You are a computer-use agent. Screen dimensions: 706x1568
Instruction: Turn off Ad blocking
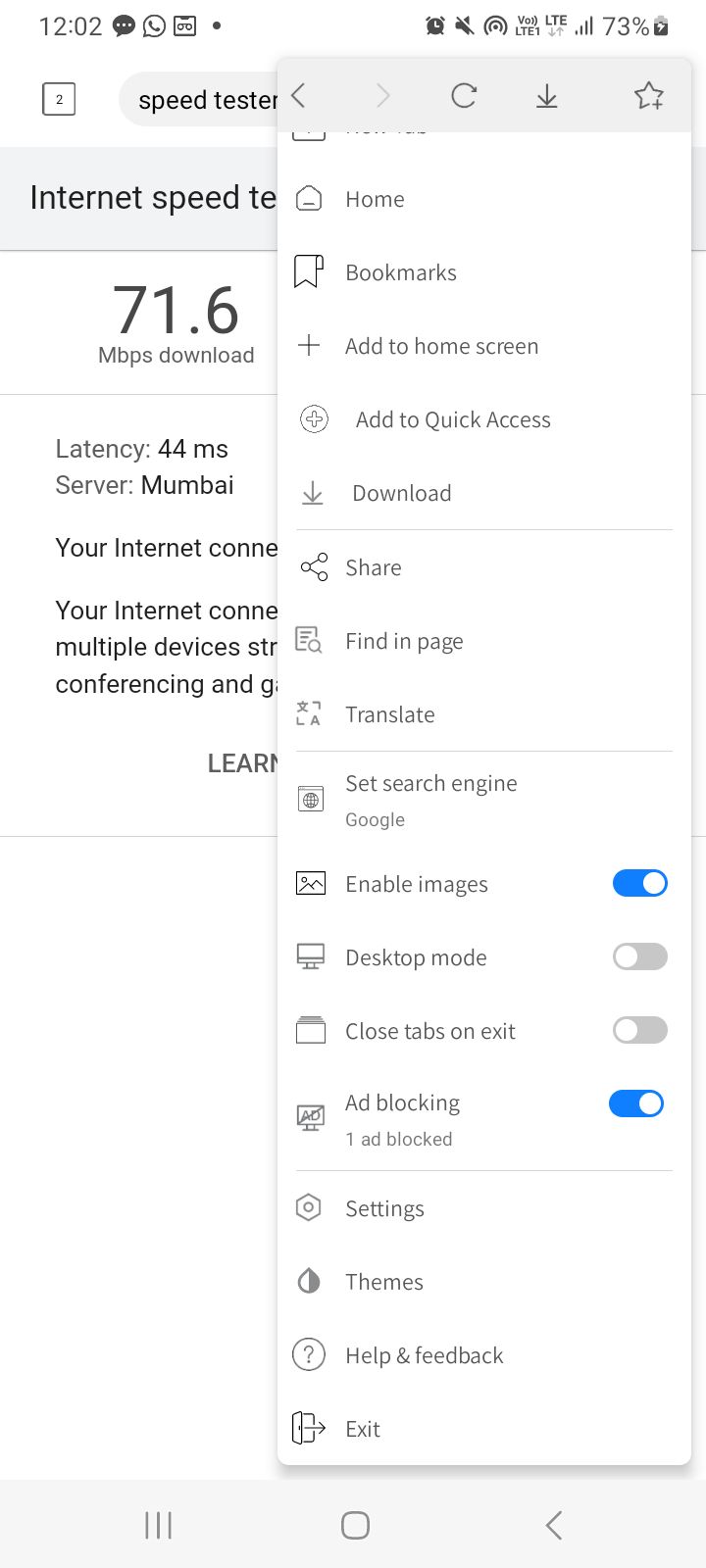tap(636, 1103)
